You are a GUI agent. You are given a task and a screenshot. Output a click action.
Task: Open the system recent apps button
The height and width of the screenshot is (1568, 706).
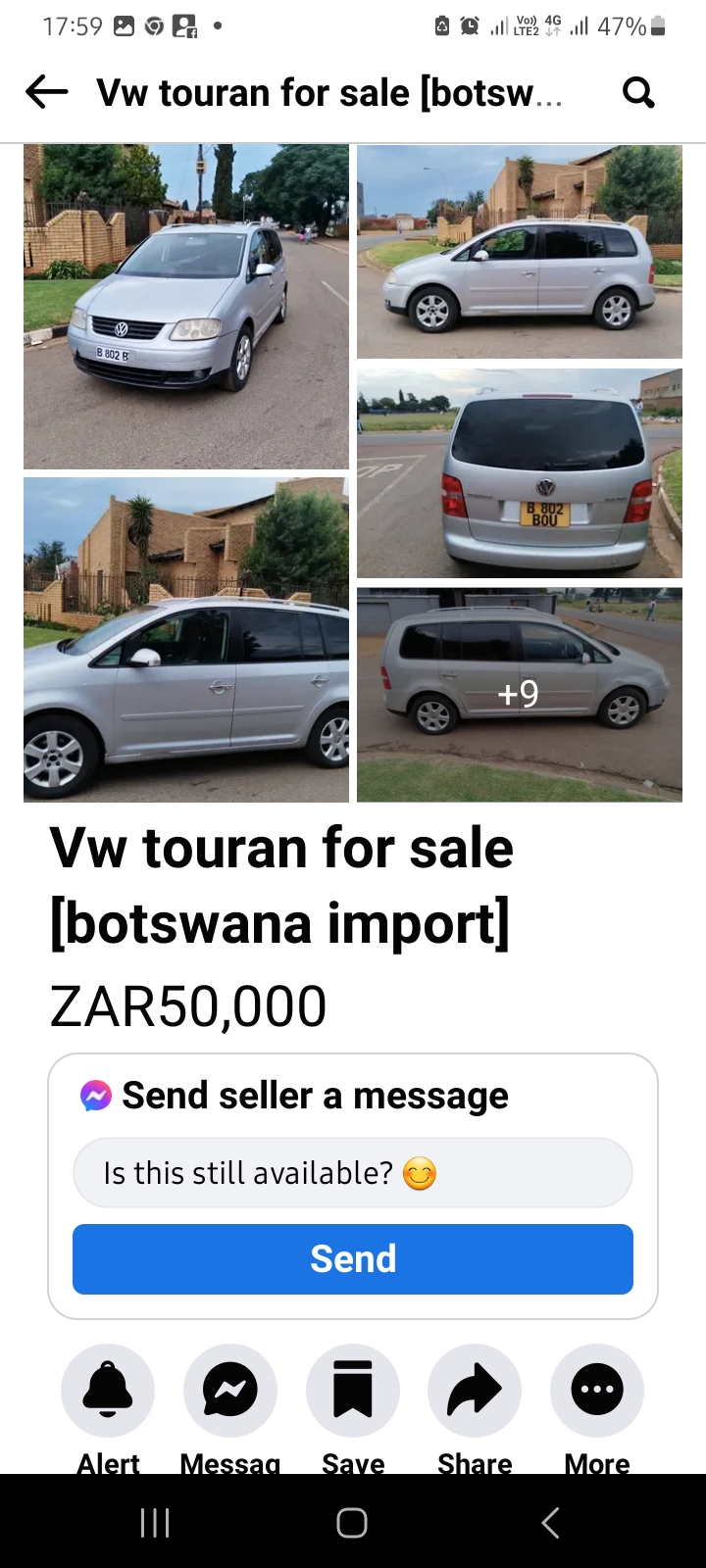[x=155, y=1523]
